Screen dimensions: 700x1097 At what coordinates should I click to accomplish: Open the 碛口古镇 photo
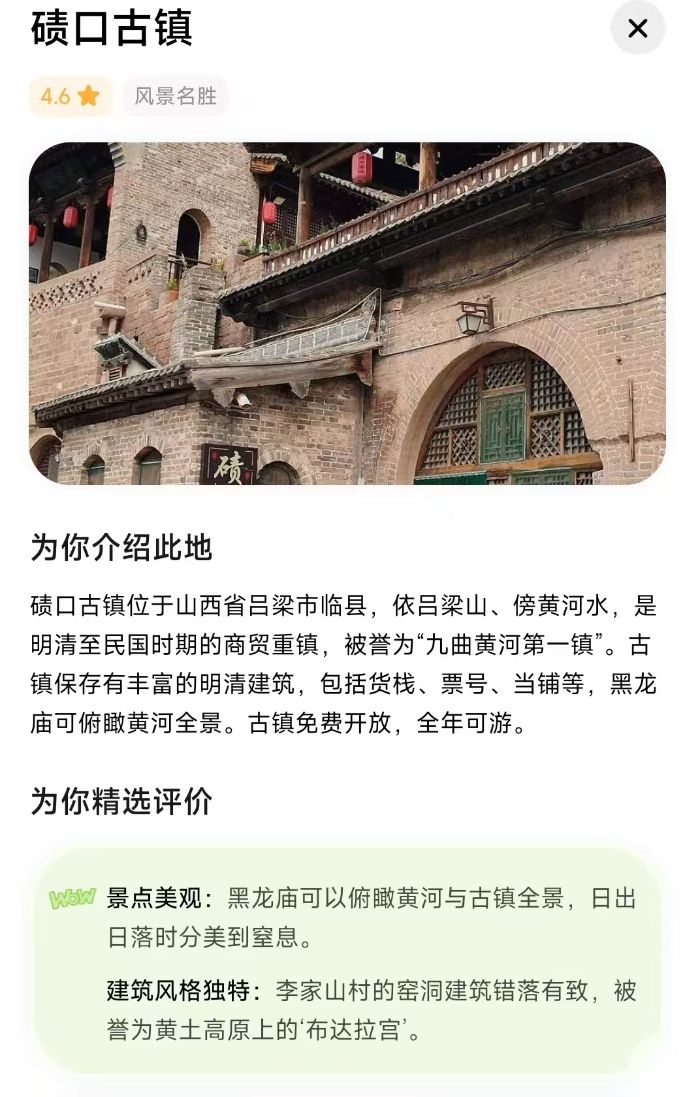coord(347,313)
